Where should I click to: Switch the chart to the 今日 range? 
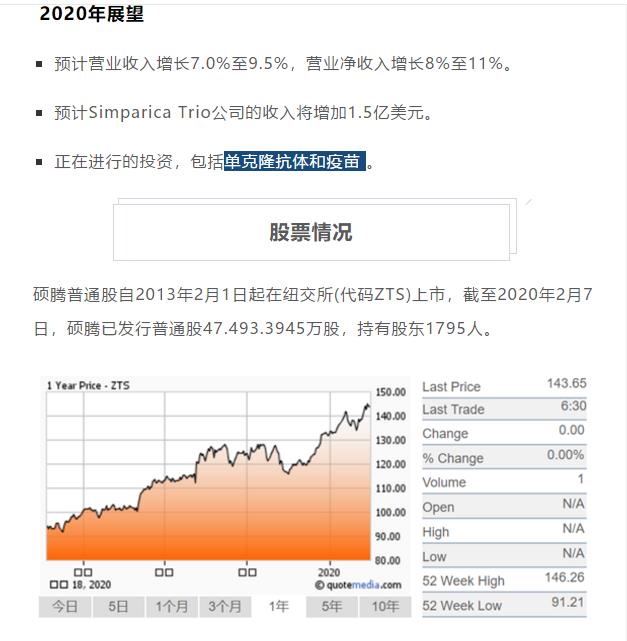(65, 606)
